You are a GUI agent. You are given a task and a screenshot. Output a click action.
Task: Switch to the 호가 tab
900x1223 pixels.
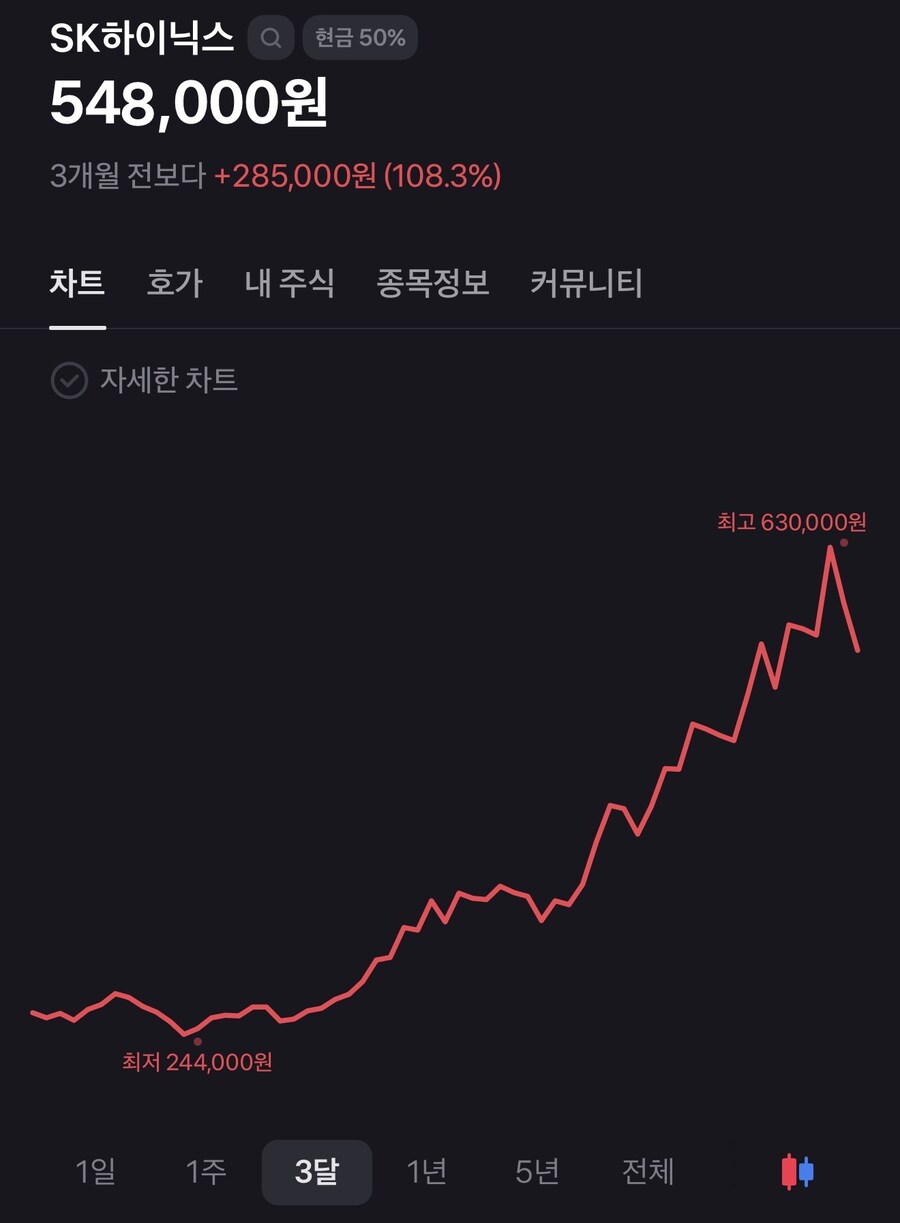click(x=173, y=284)
